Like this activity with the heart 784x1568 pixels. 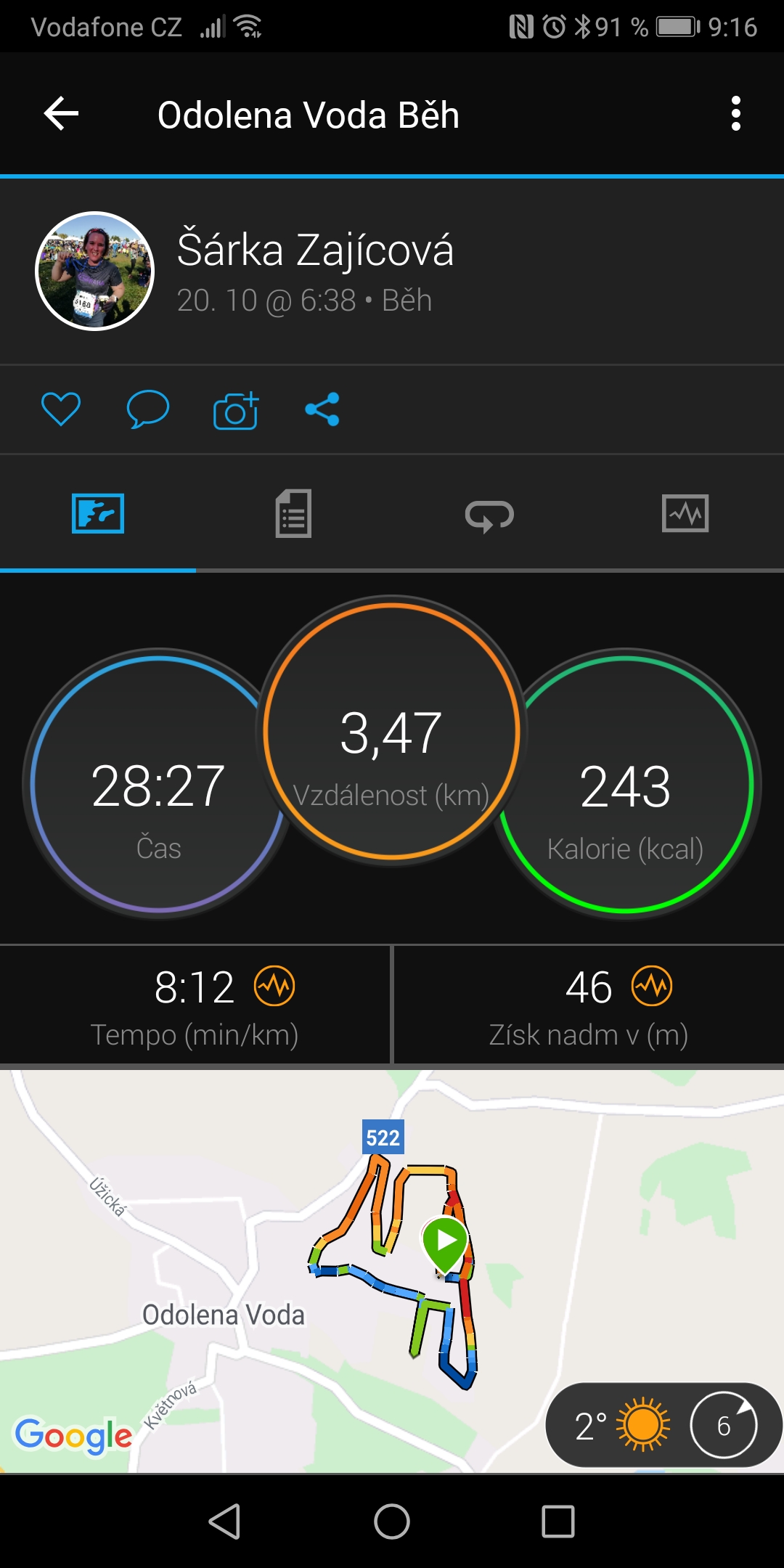(x=61, y=409)
